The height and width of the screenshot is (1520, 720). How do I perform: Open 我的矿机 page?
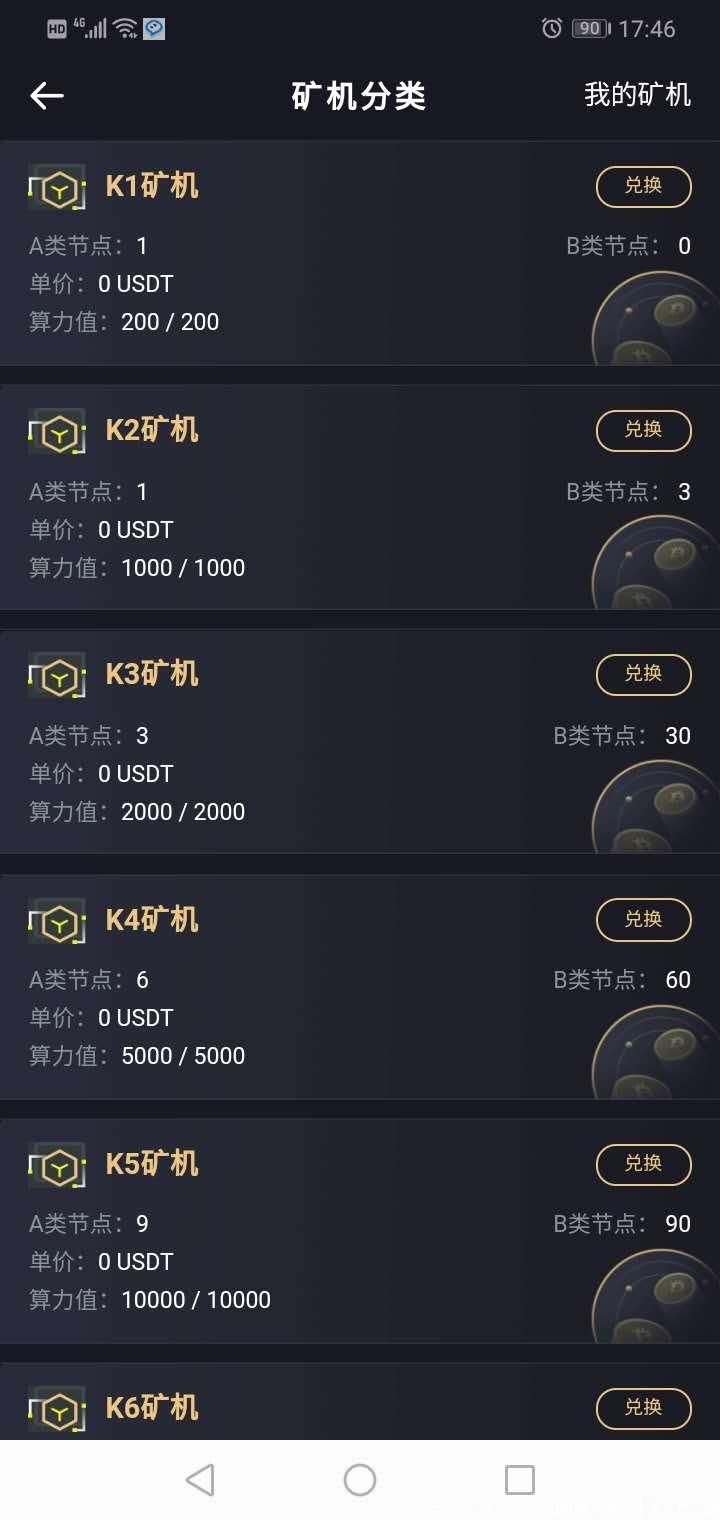[x=637, y=95]
